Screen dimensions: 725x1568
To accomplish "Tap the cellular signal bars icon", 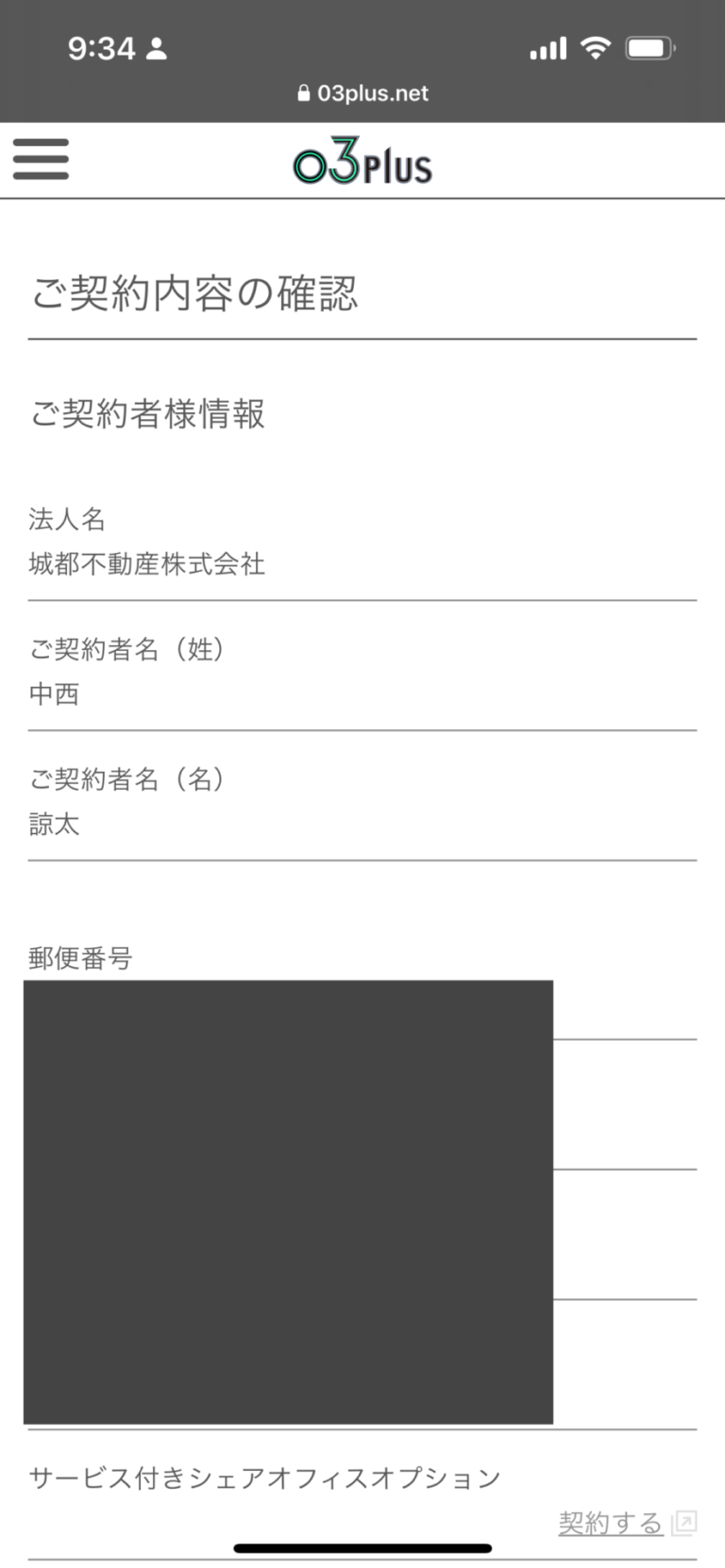I will (548, 46).
